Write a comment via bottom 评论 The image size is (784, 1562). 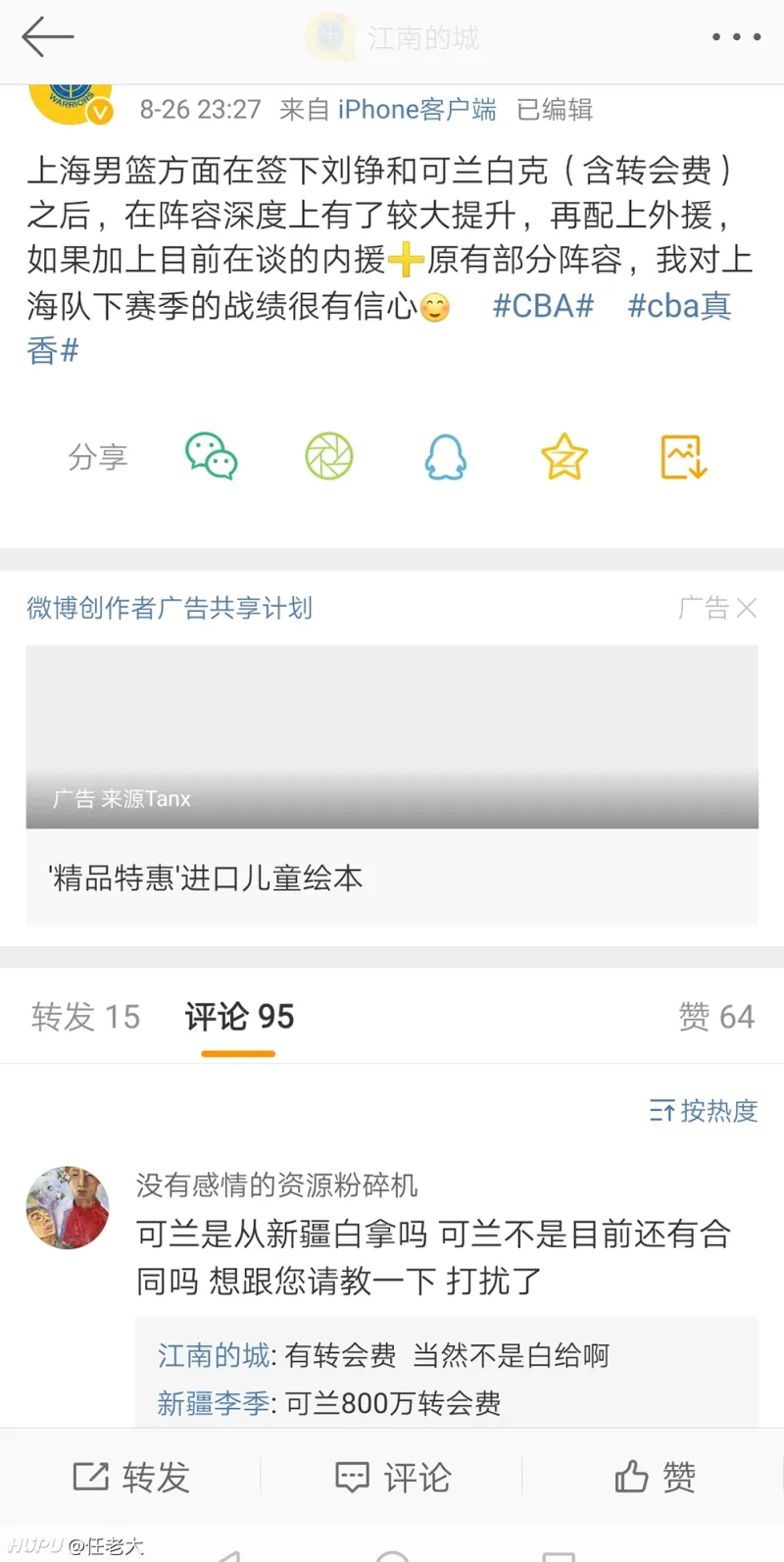click(392, 1477)
